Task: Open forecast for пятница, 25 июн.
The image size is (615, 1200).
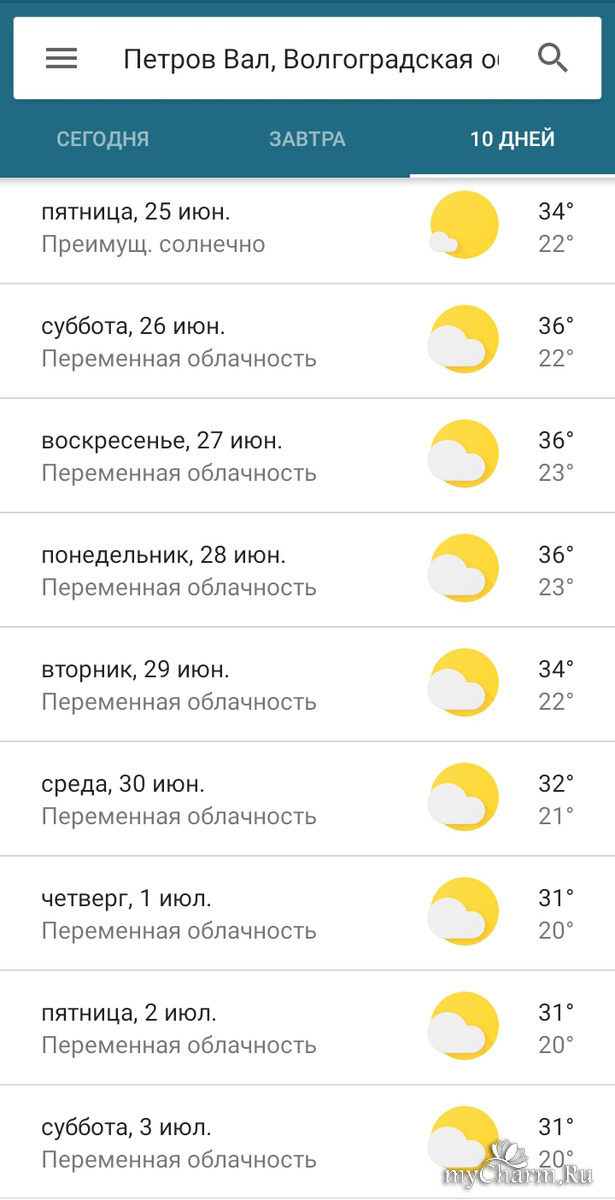Action: [307, 227]
